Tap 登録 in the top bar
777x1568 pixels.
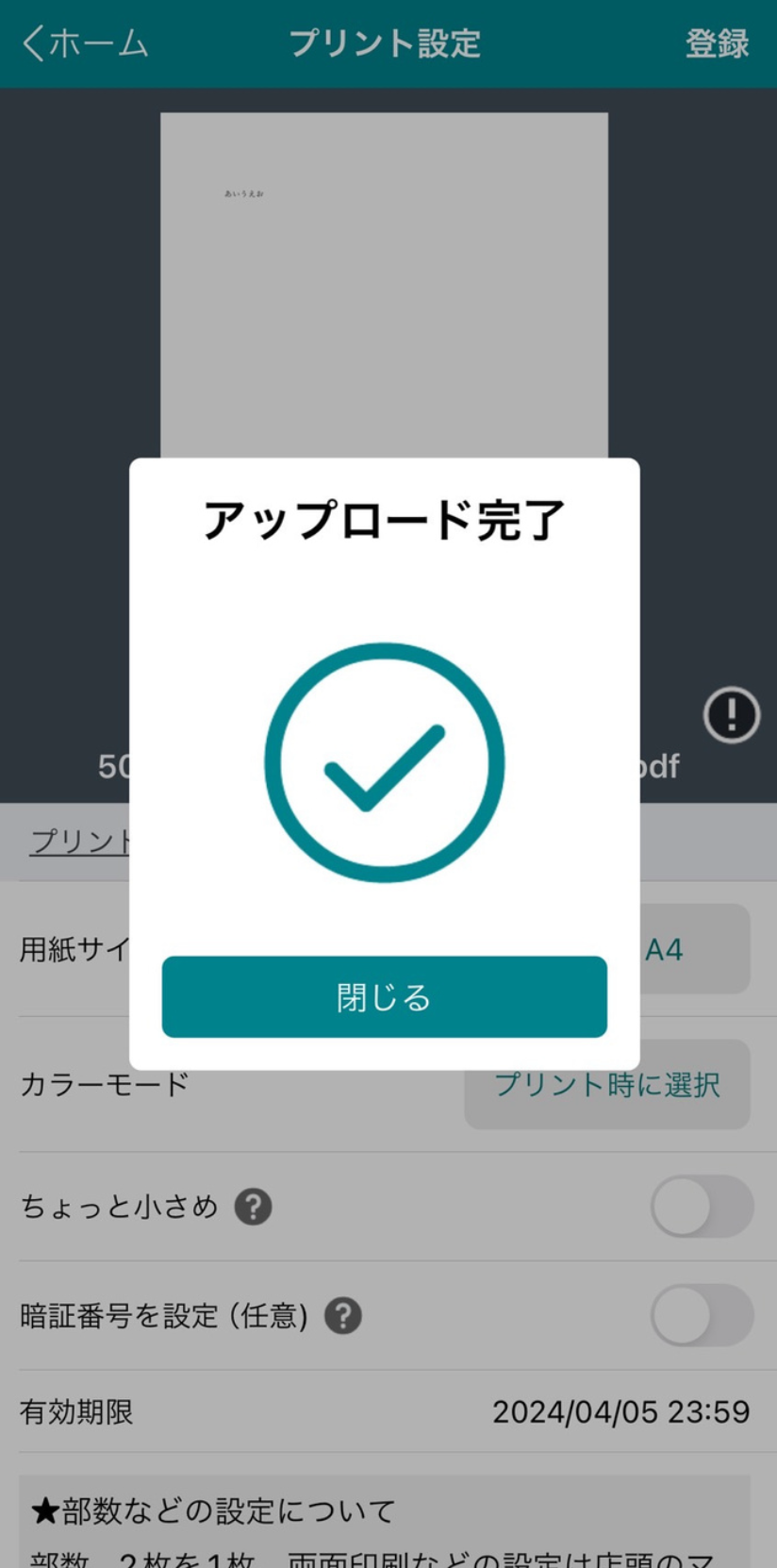(x=716, y=43)
